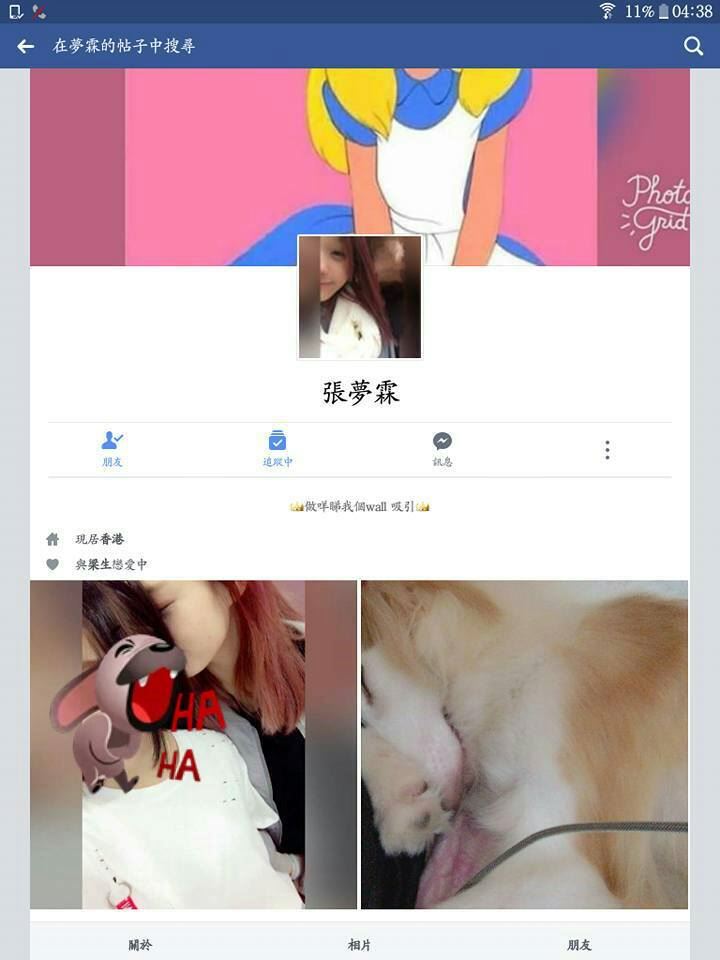Tap the search magnifier icon
Viewport: 720px width, 960px height.
point(693,46)
